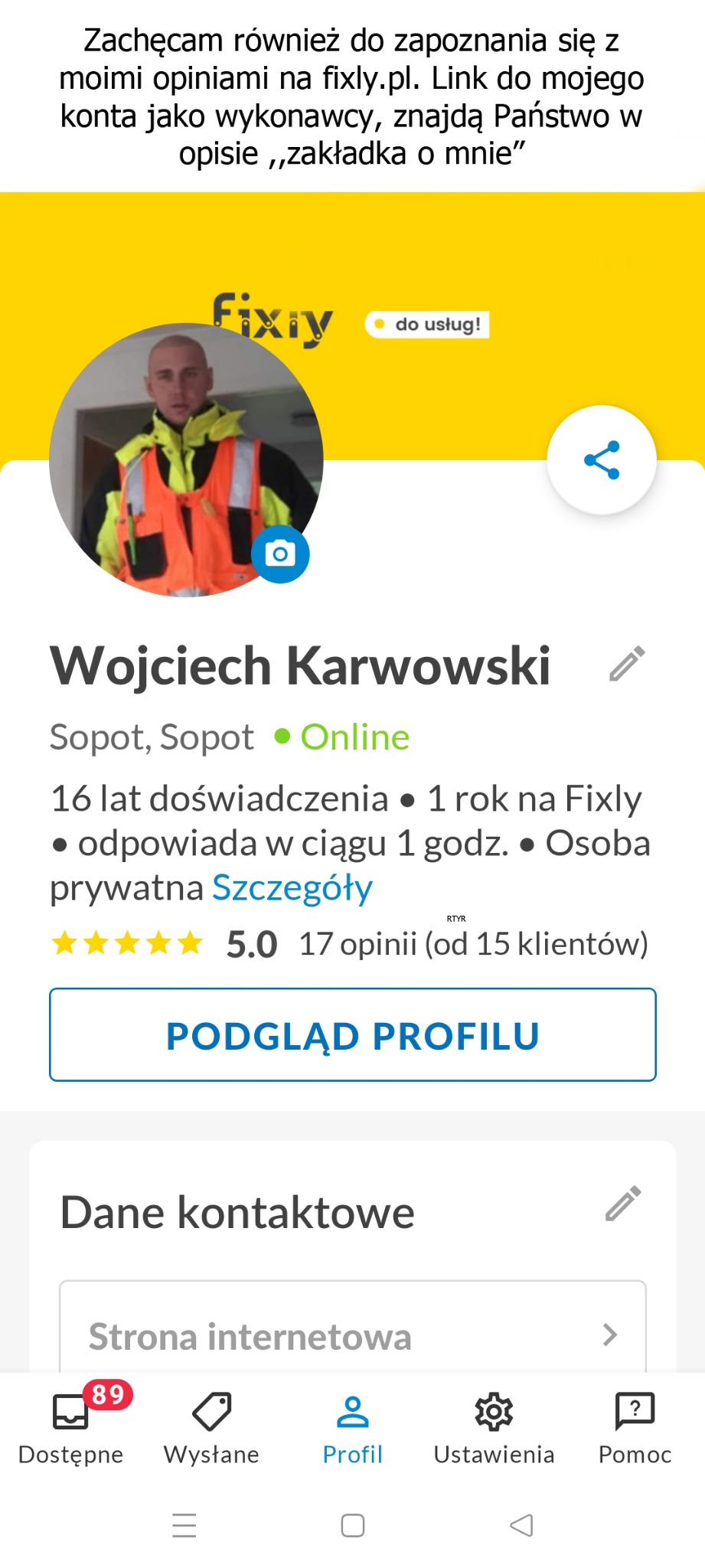The image size is (705, 1568).
Task: Tap the 'do usług!' badge
Action: 426,325
